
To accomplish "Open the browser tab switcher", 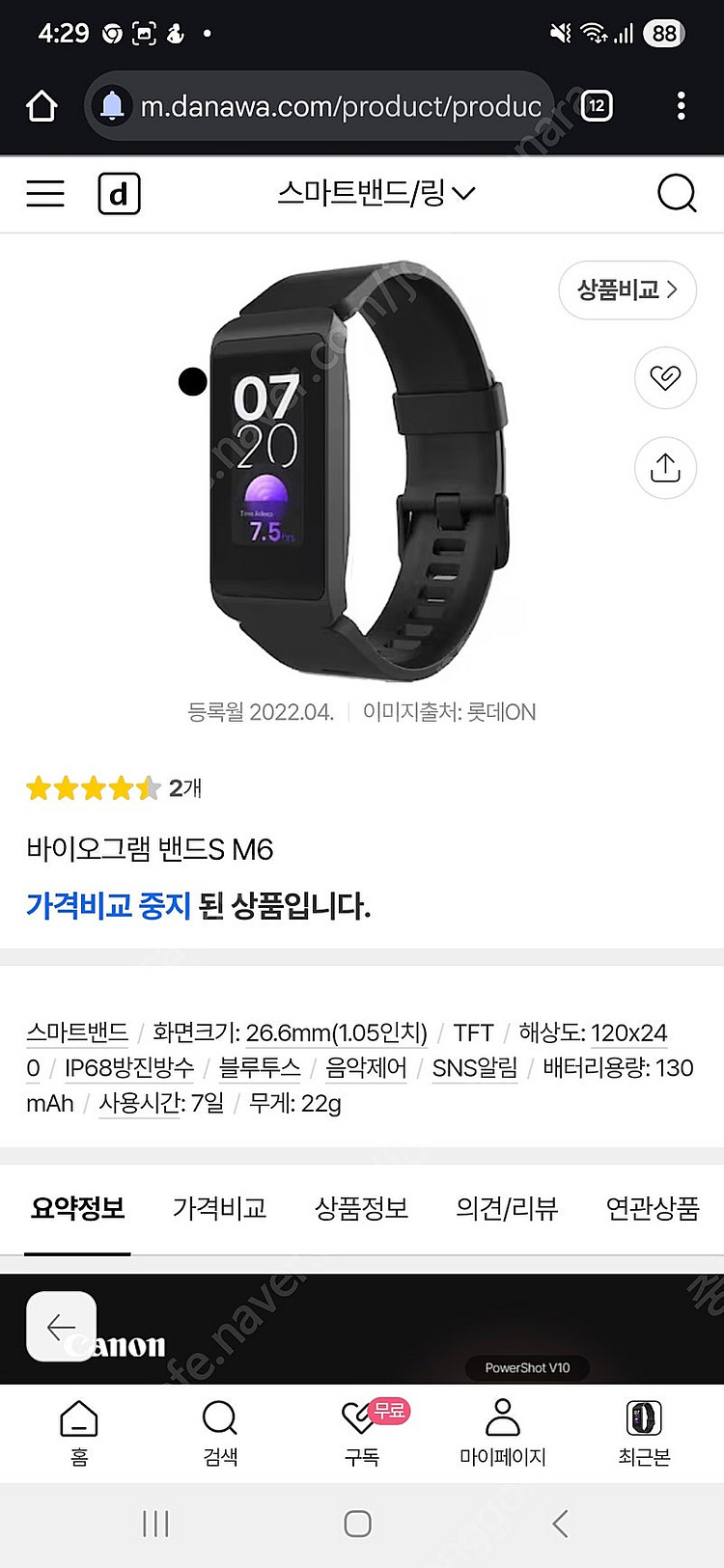I will point(597,106).
